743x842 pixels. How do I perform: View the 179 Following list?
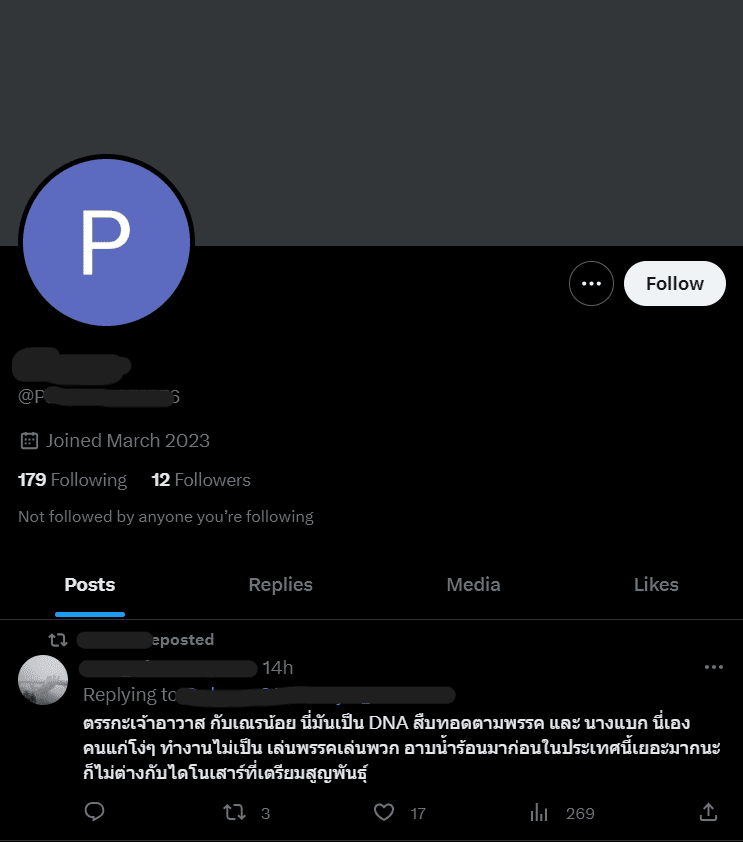point(72,480)
